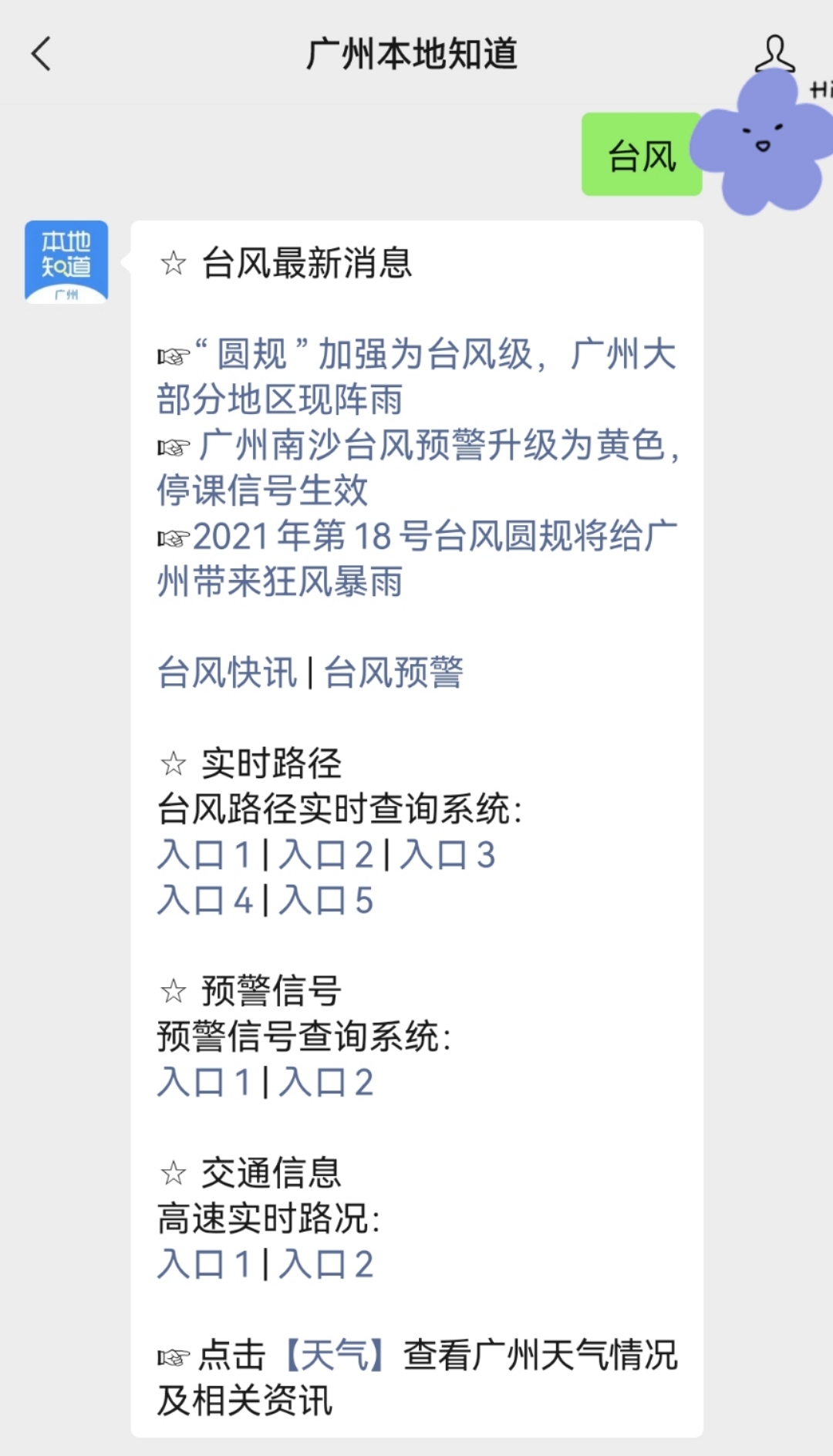Open 入口 3 of the typhoon path query

(x=447, y=855)
